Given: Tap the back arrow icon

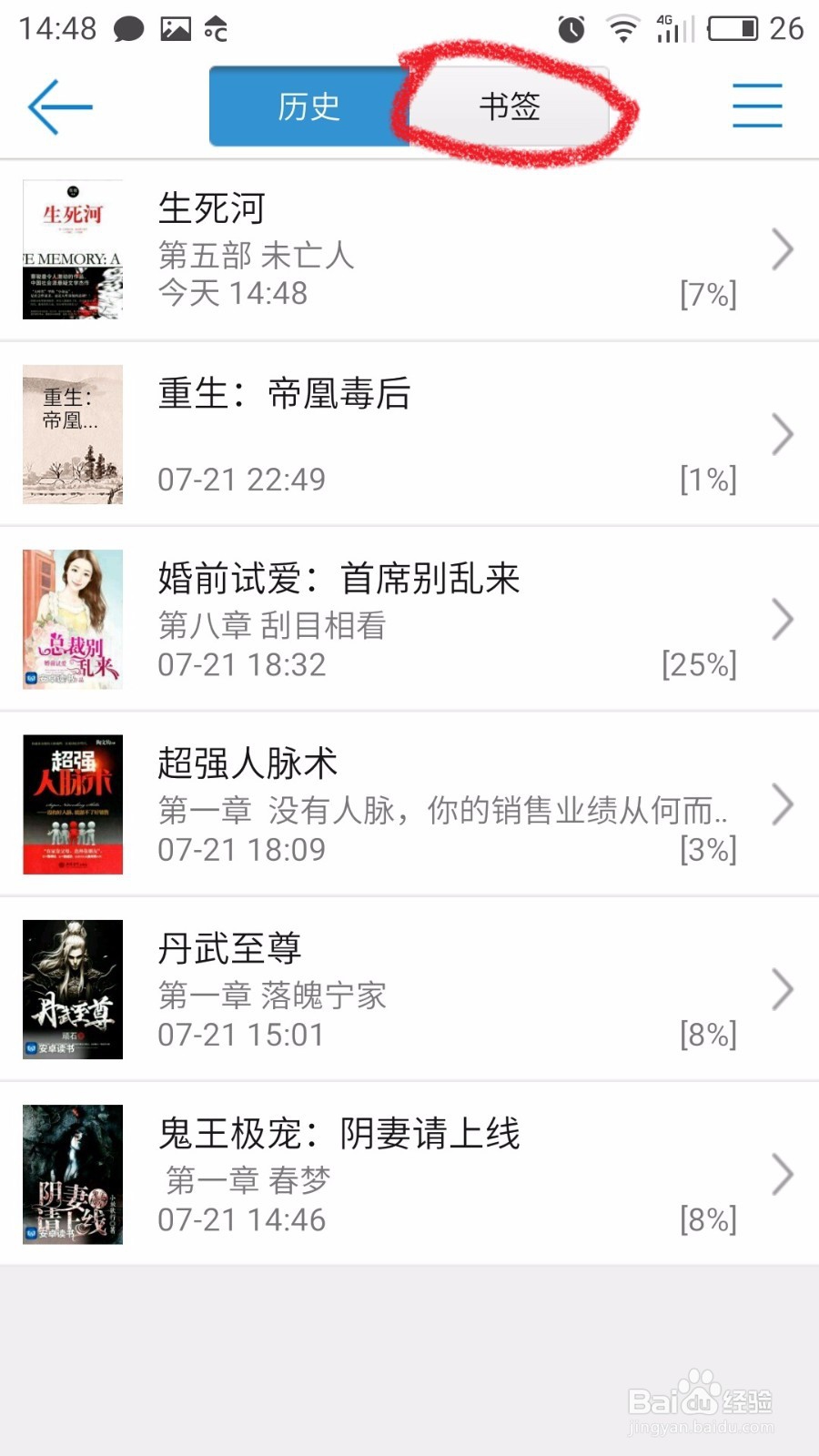Looking at the screenshot, I should click(57, 106).
